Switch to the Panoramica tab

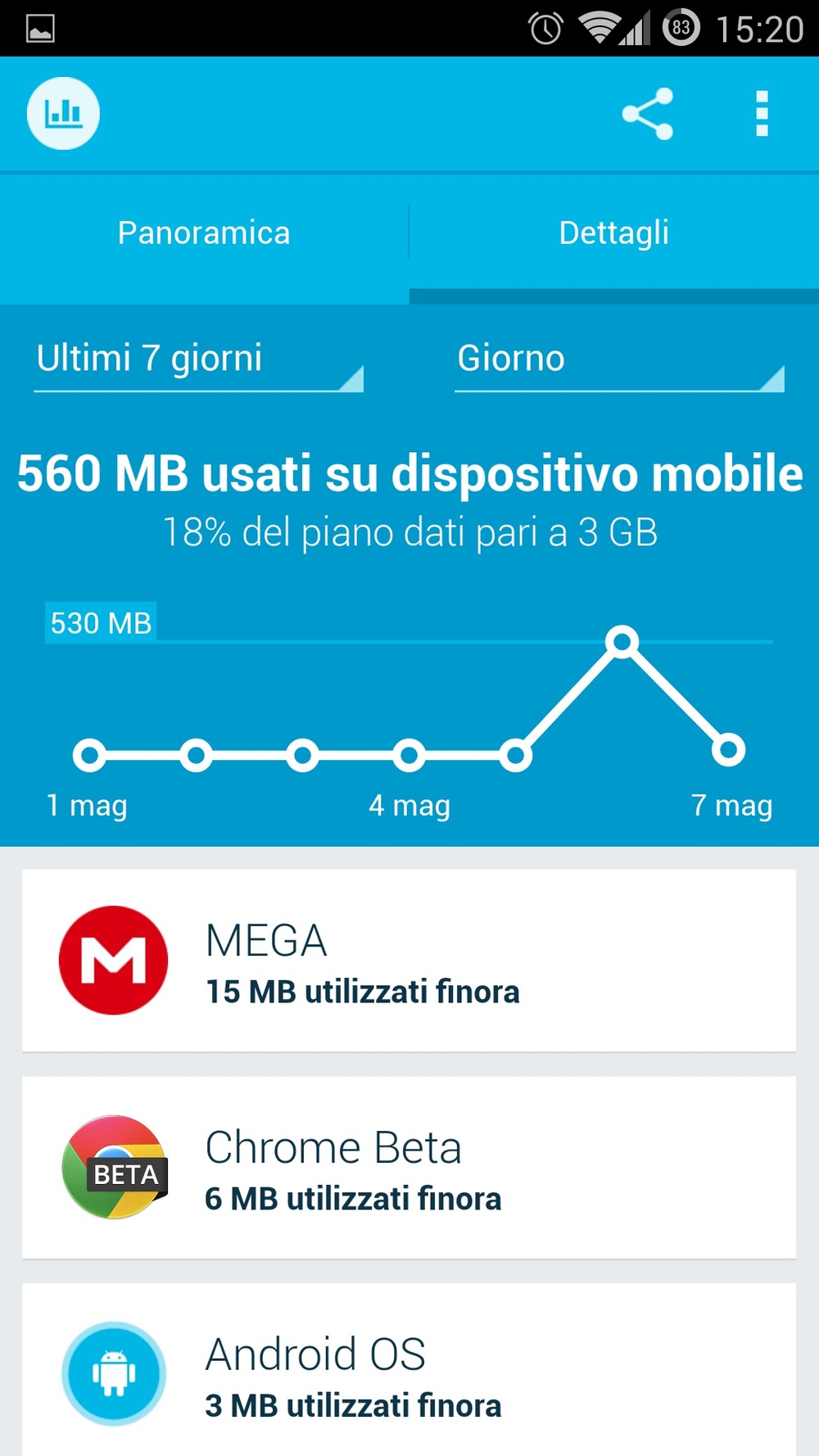204,233
